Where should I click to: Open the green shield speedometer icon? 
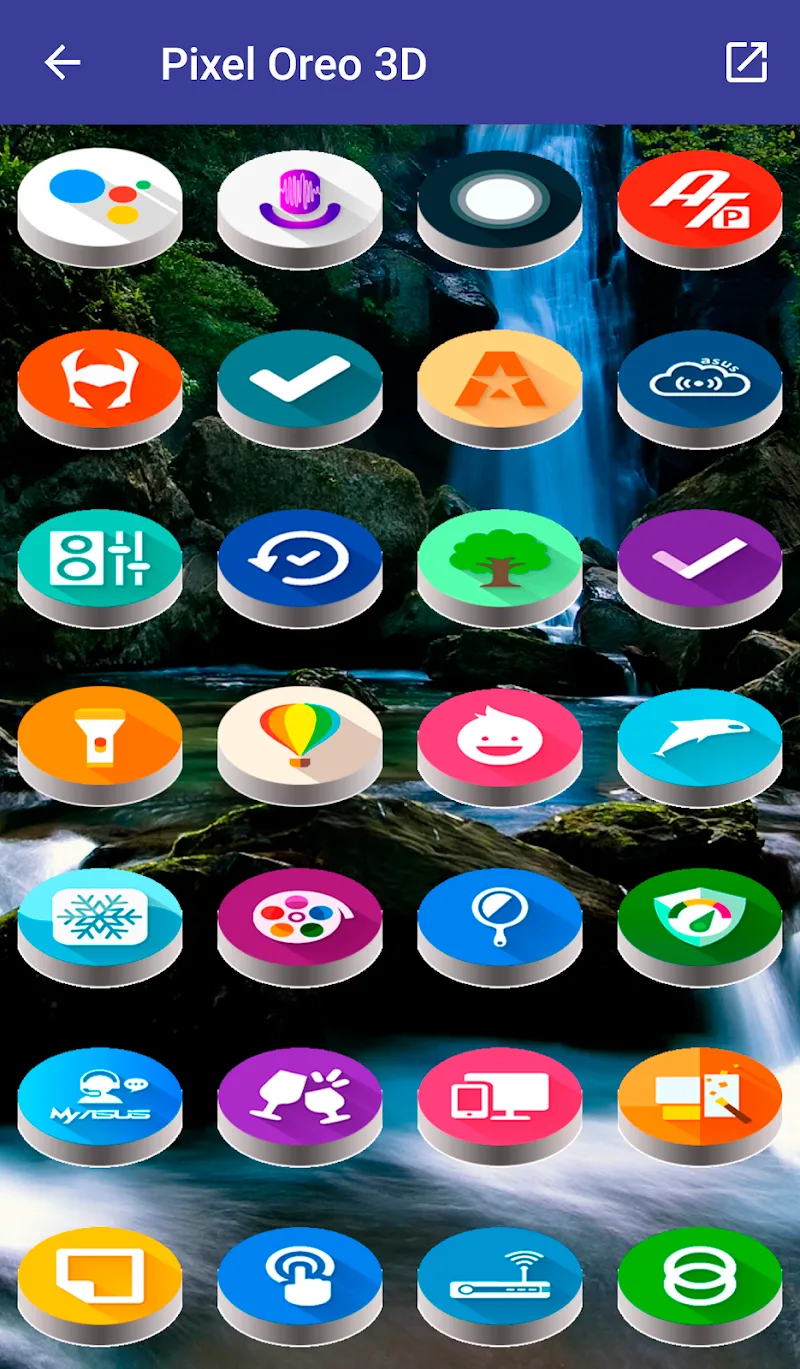tap(700, 918)
